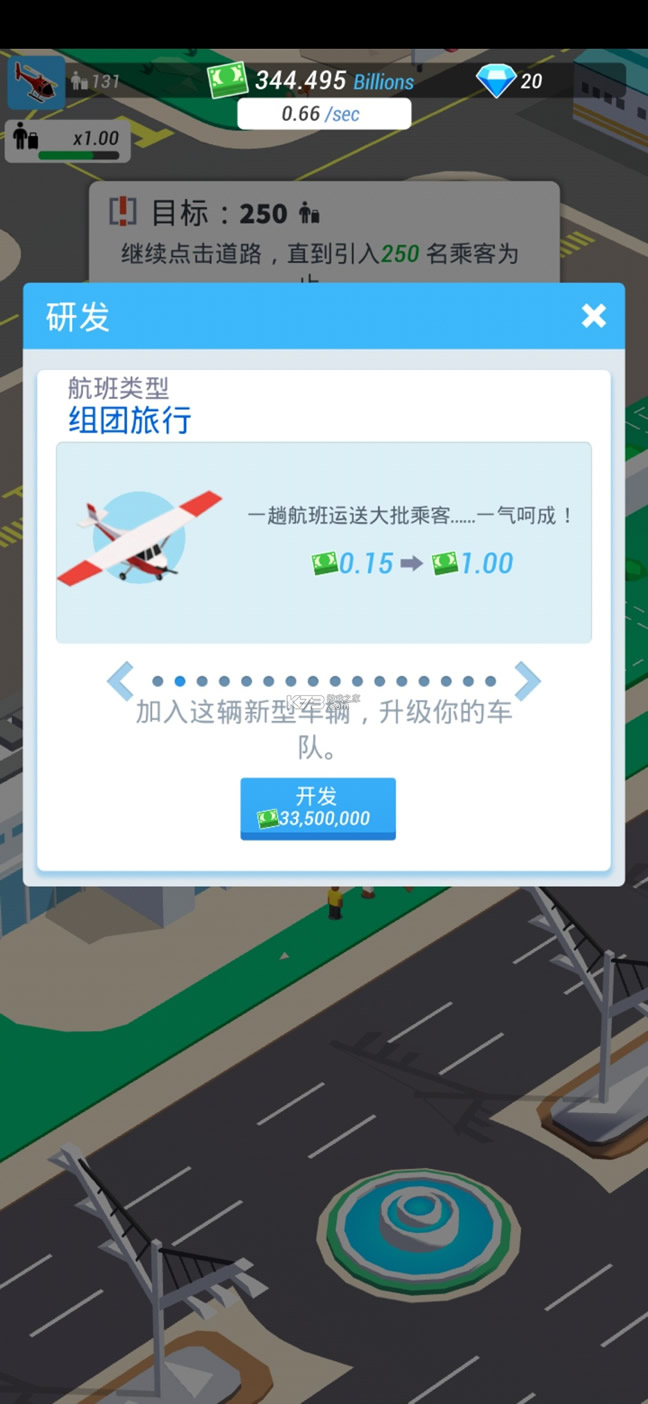Open the helicopter icon at top left
Viewport: 648px width, 1404px height.
point(36,83)
